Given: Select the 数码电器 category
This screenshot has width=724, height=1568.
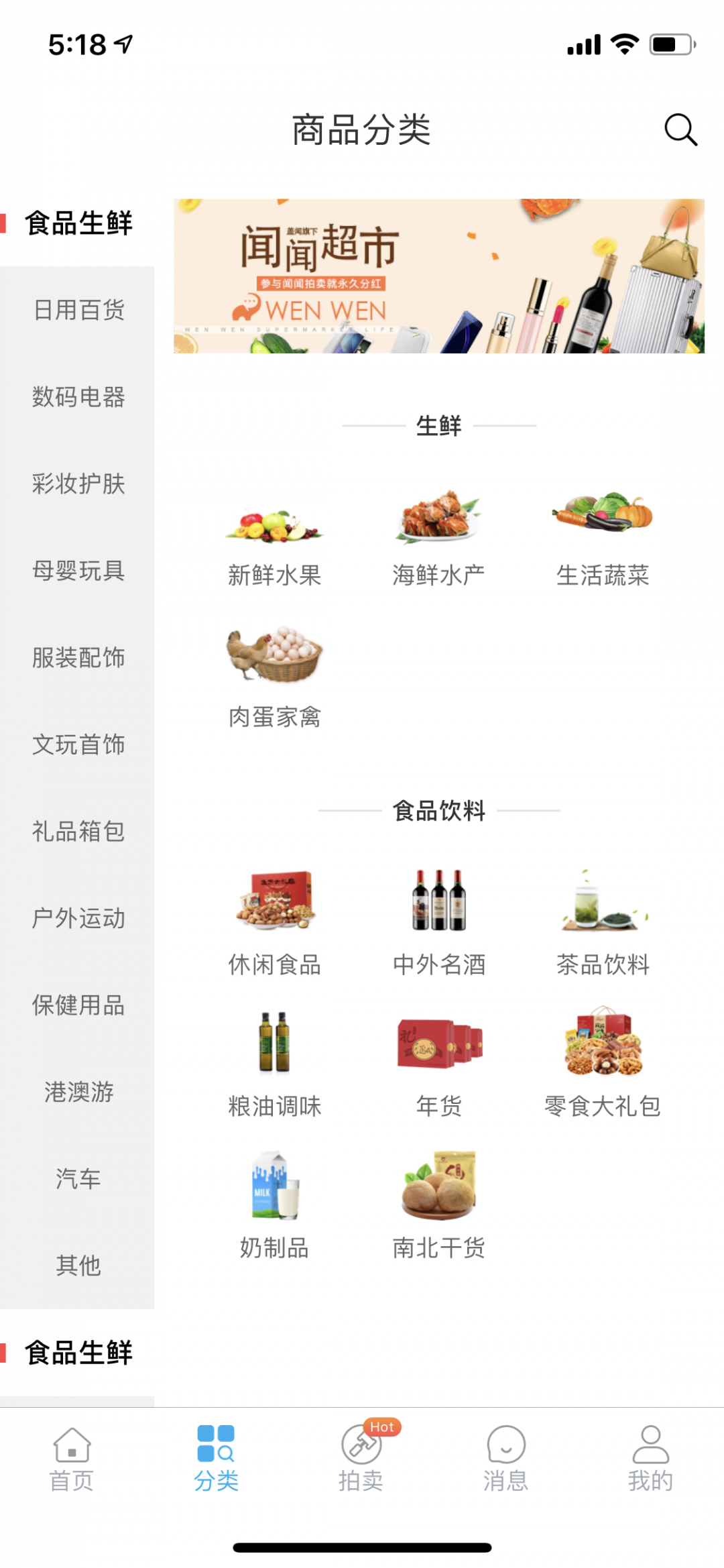Looking at the screenshot, I should point(78,397).
